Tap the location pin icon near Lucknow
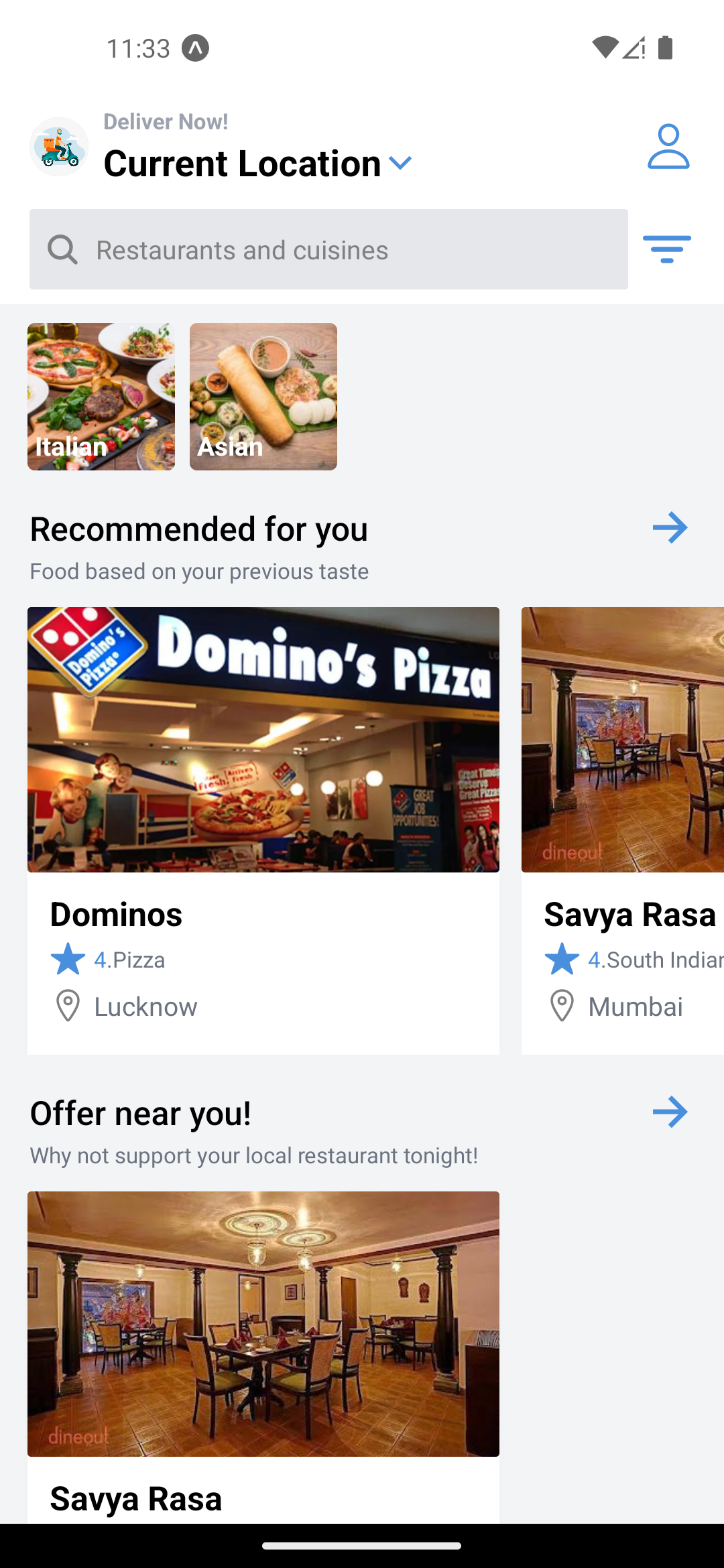Screen dimensions: 724x1568 67,1006
